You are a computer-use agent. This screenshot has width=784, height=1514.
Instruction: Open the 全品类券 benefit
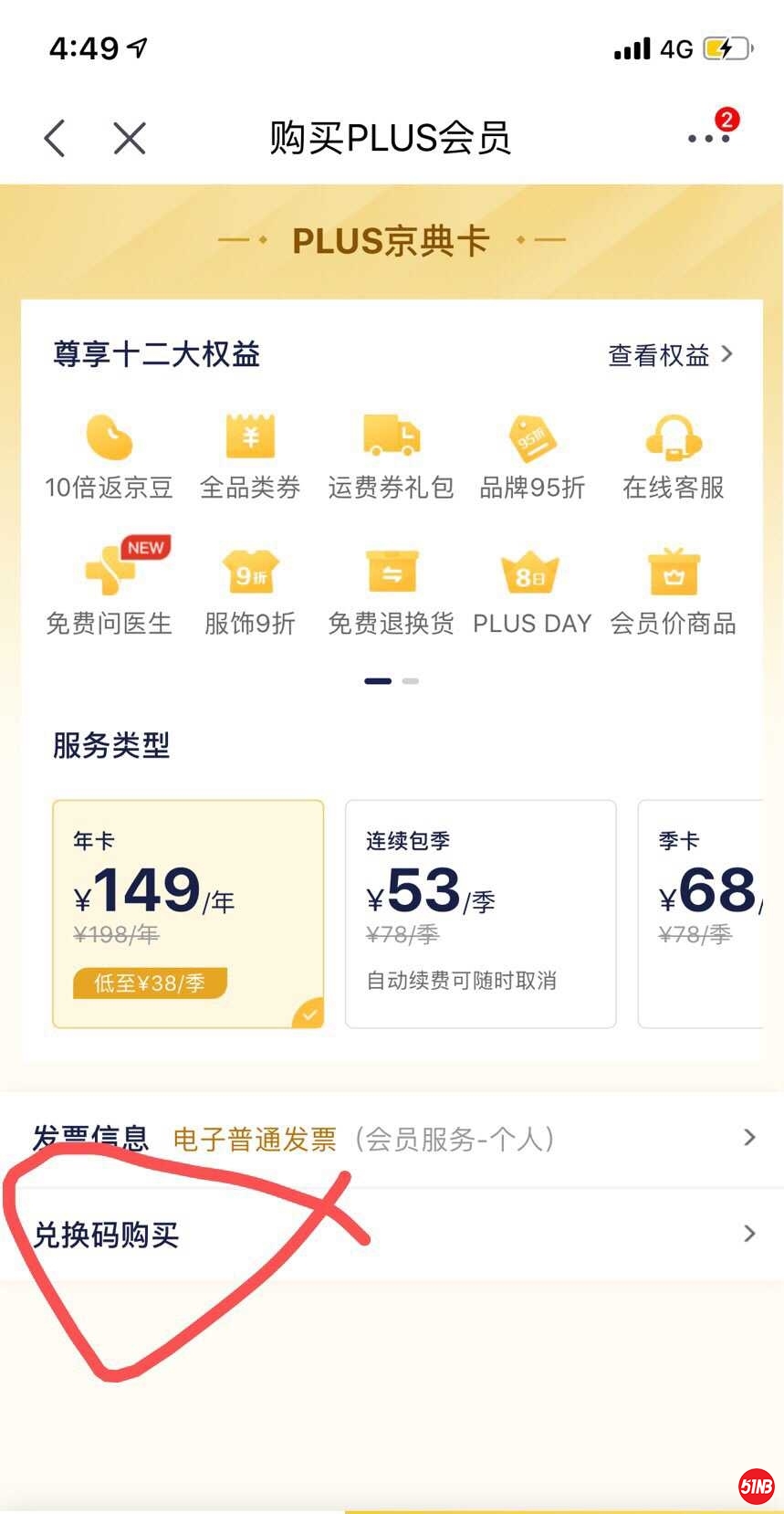[x=250, y=457]
